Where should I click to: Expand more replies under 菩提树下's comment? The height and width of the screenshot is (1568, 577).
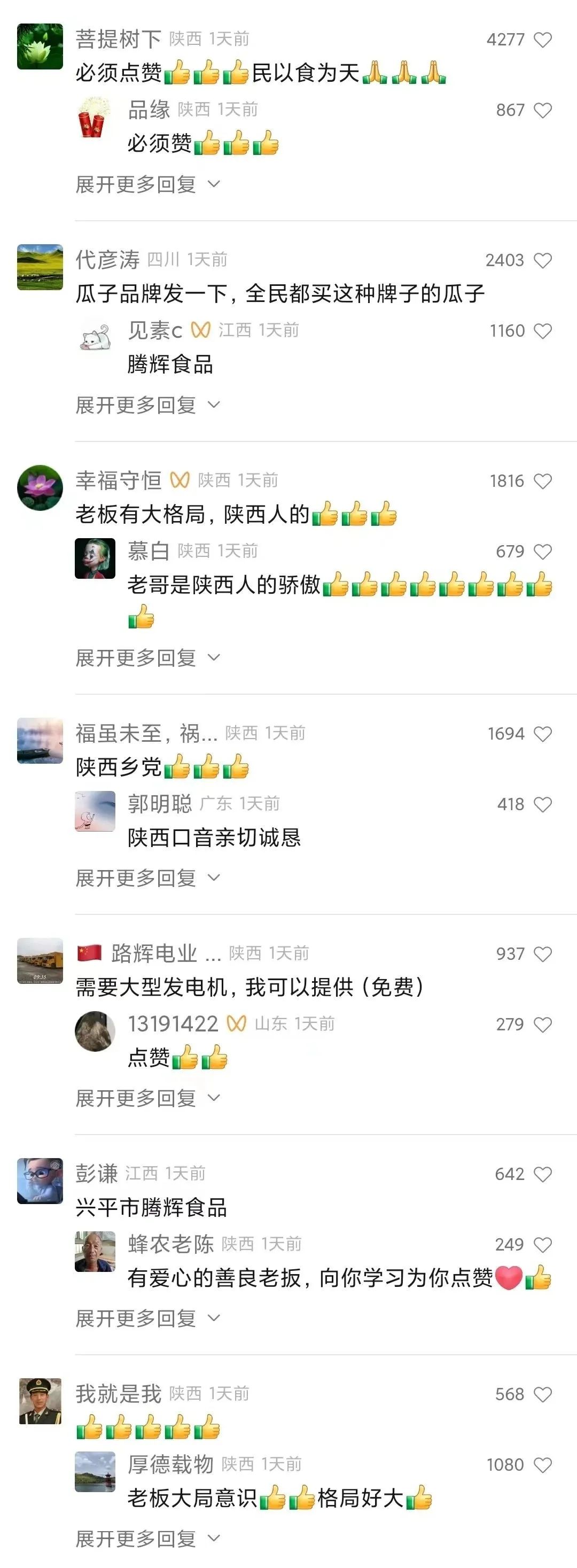pos(147,184)
